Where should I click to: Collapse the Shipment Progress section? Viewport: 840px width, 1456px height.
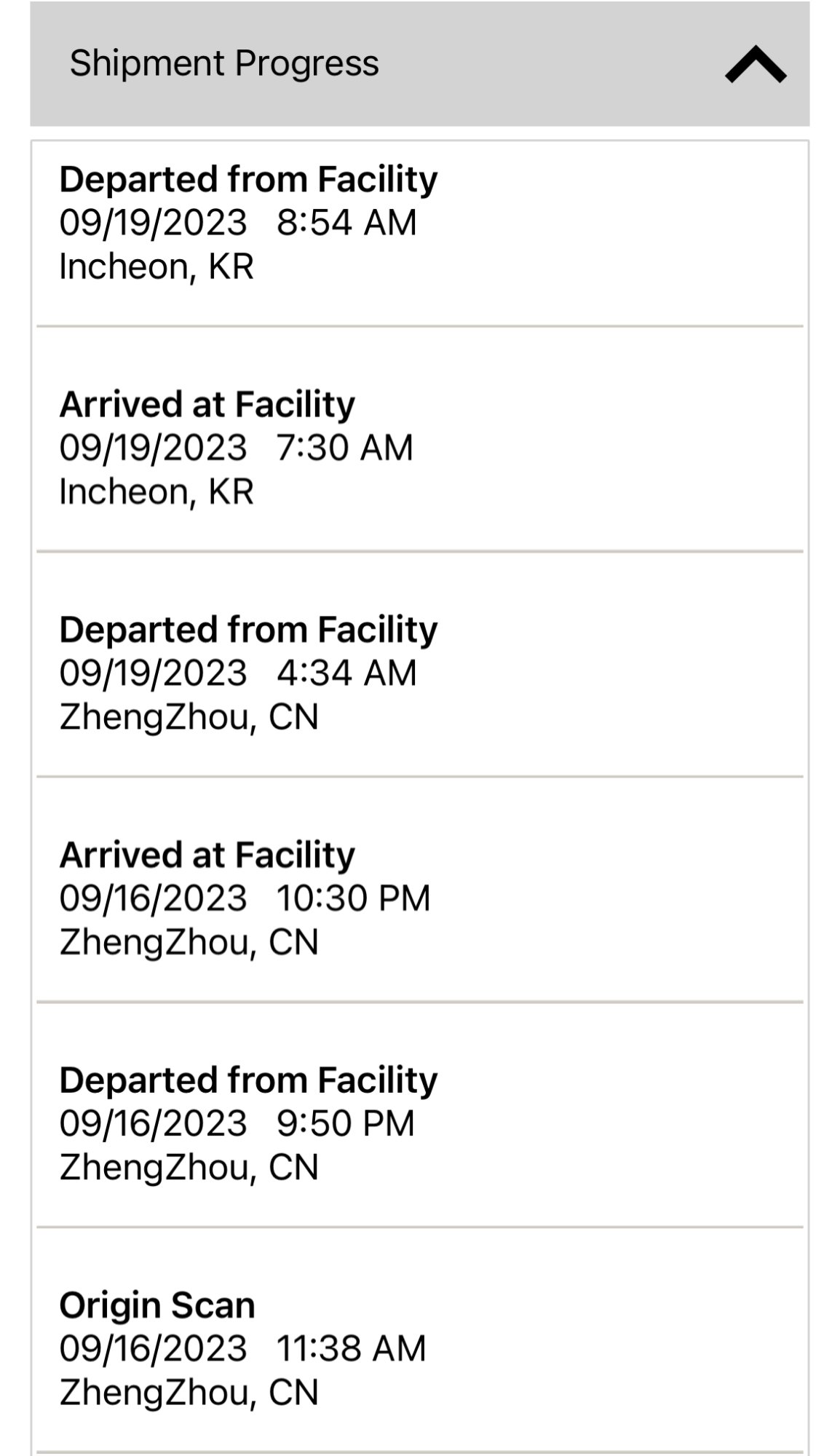click(755, 65)
